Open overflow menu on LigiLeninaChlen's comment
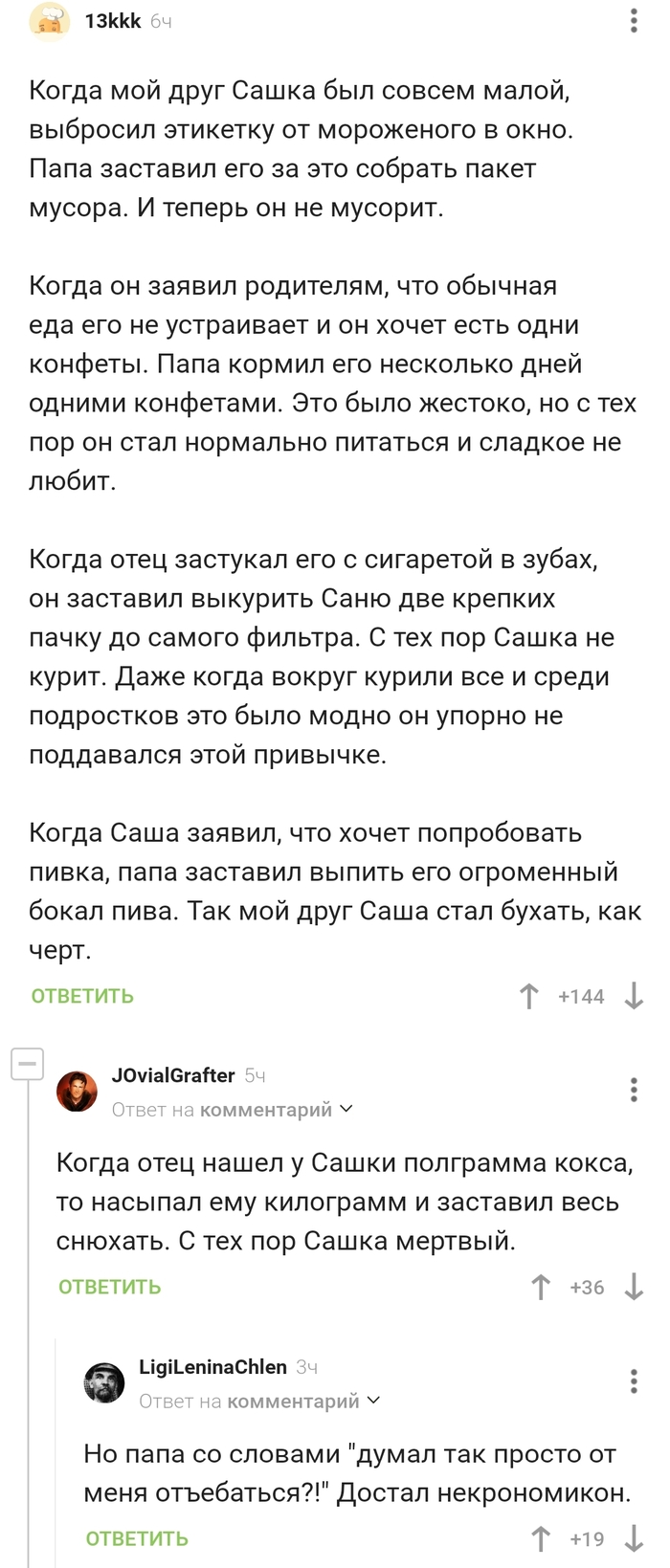 (x=634, y=1380)
